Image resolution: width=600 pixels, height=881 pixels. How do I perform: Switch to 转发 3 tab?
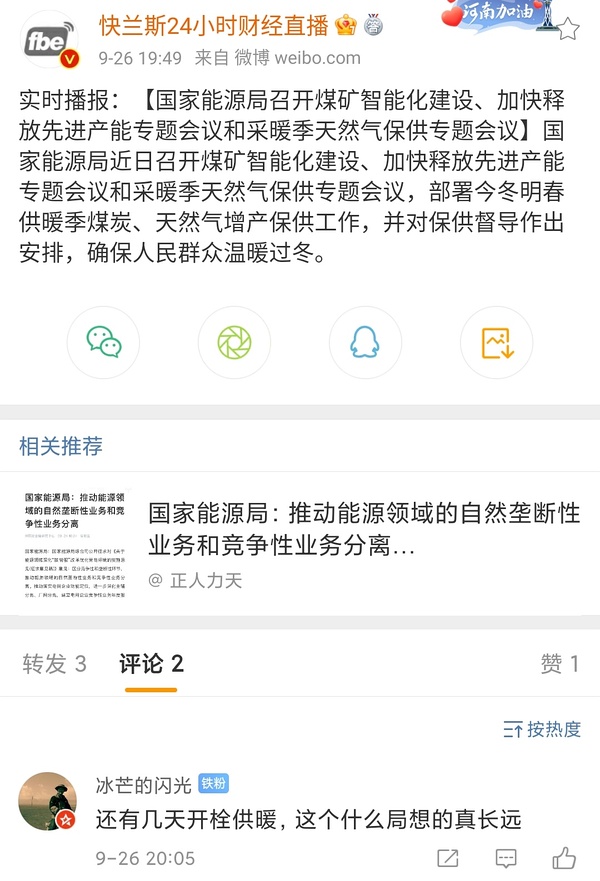click(x=54, y=663)
